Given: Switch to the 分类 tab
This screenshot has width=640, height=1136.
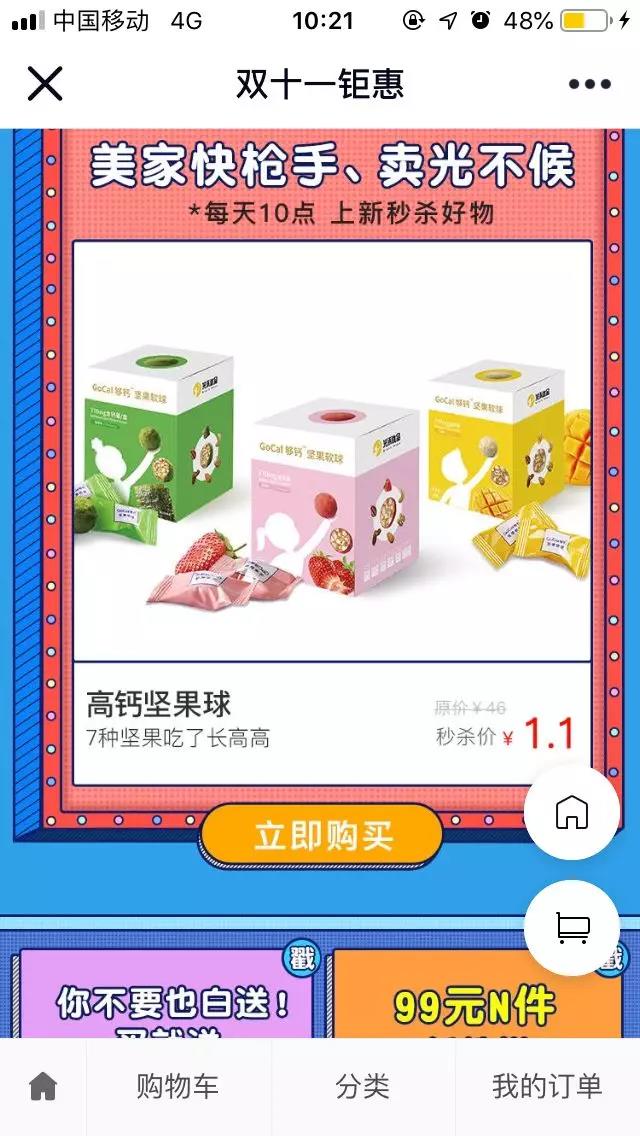Looking at the screenshot, I should (x=362, y=1086).
